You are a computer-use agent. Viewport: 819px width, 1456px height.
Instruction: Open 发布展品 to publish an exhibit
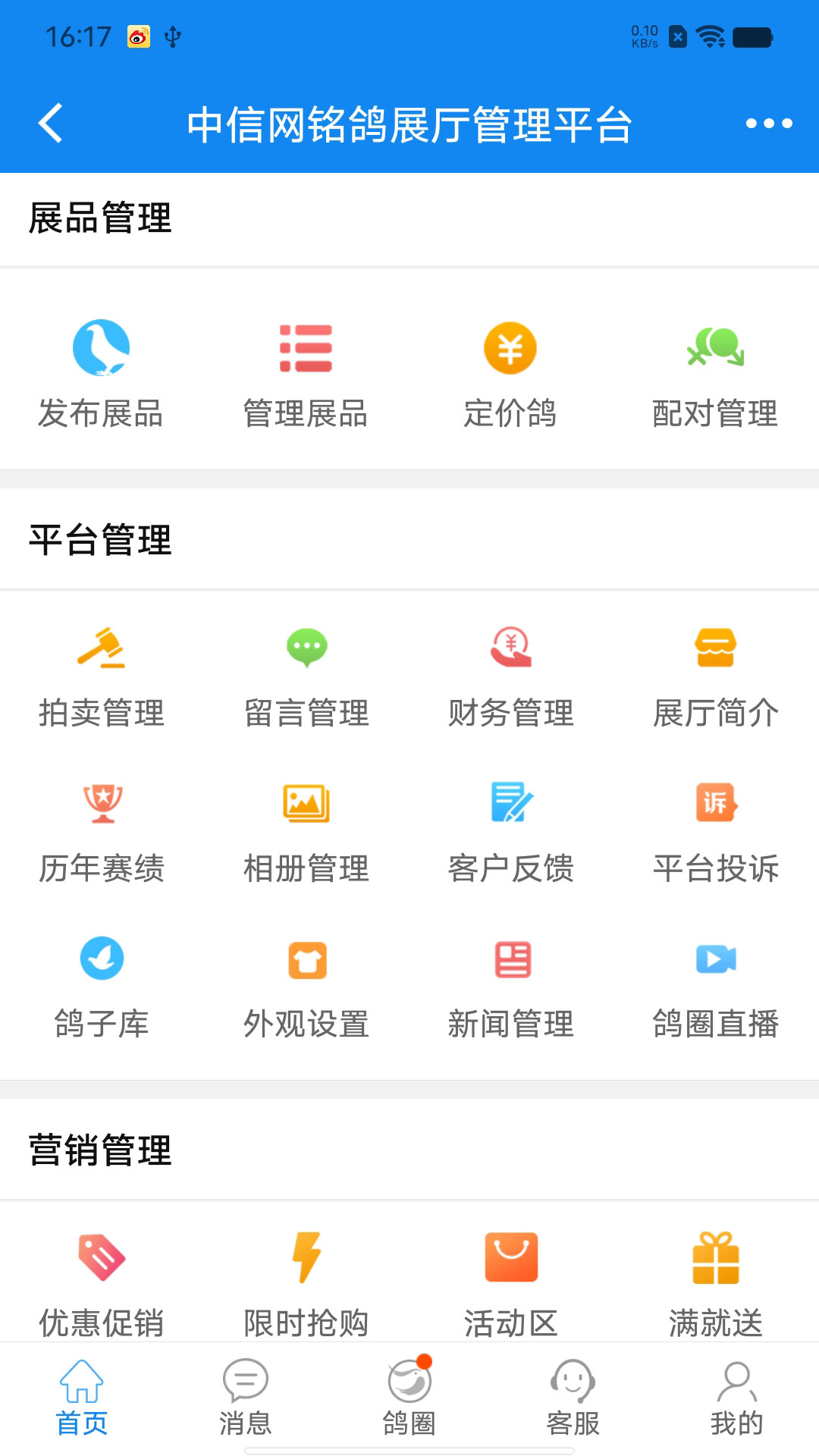click(x=101, y=373)
